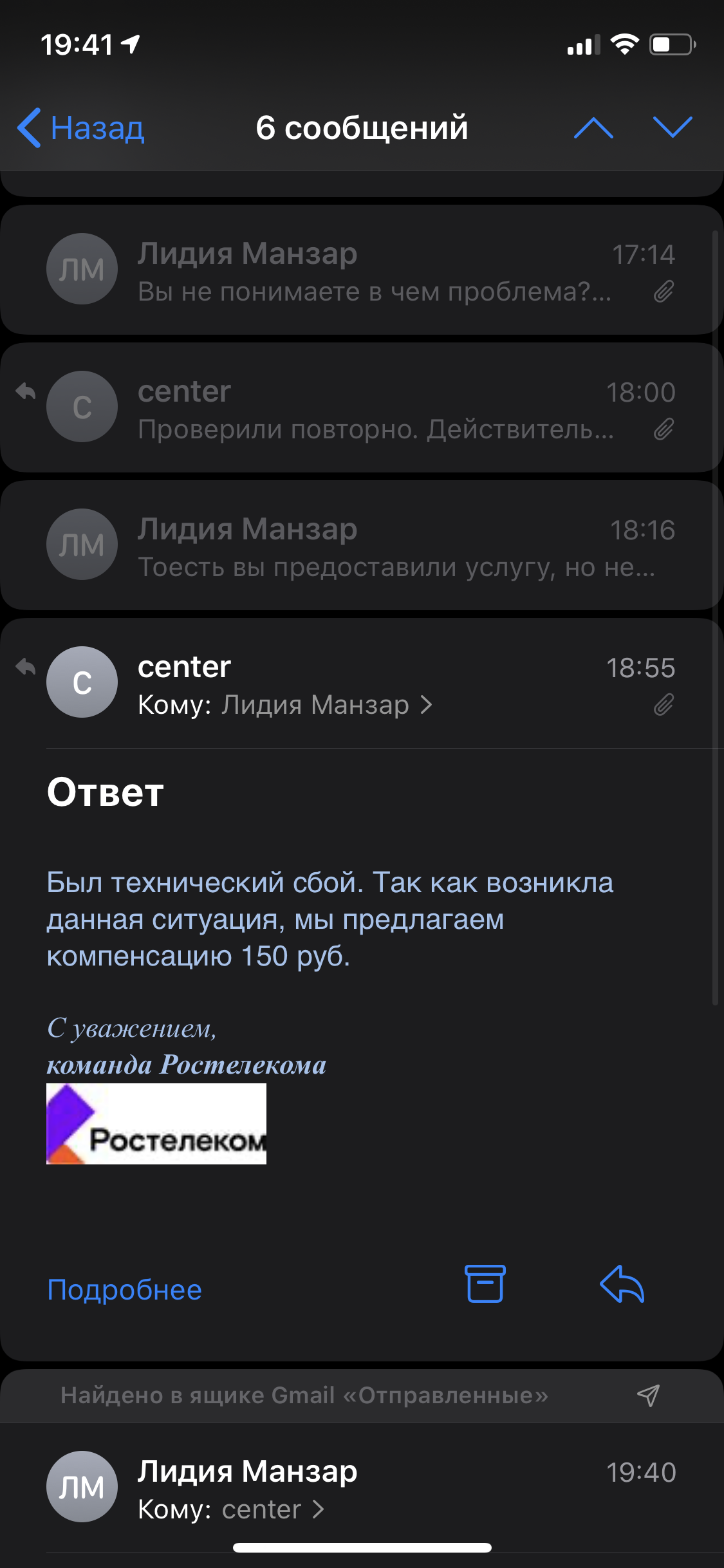Show recipient details for Лидия Манзар
The width and height of the screenshot is (724, 1568).
327,705
